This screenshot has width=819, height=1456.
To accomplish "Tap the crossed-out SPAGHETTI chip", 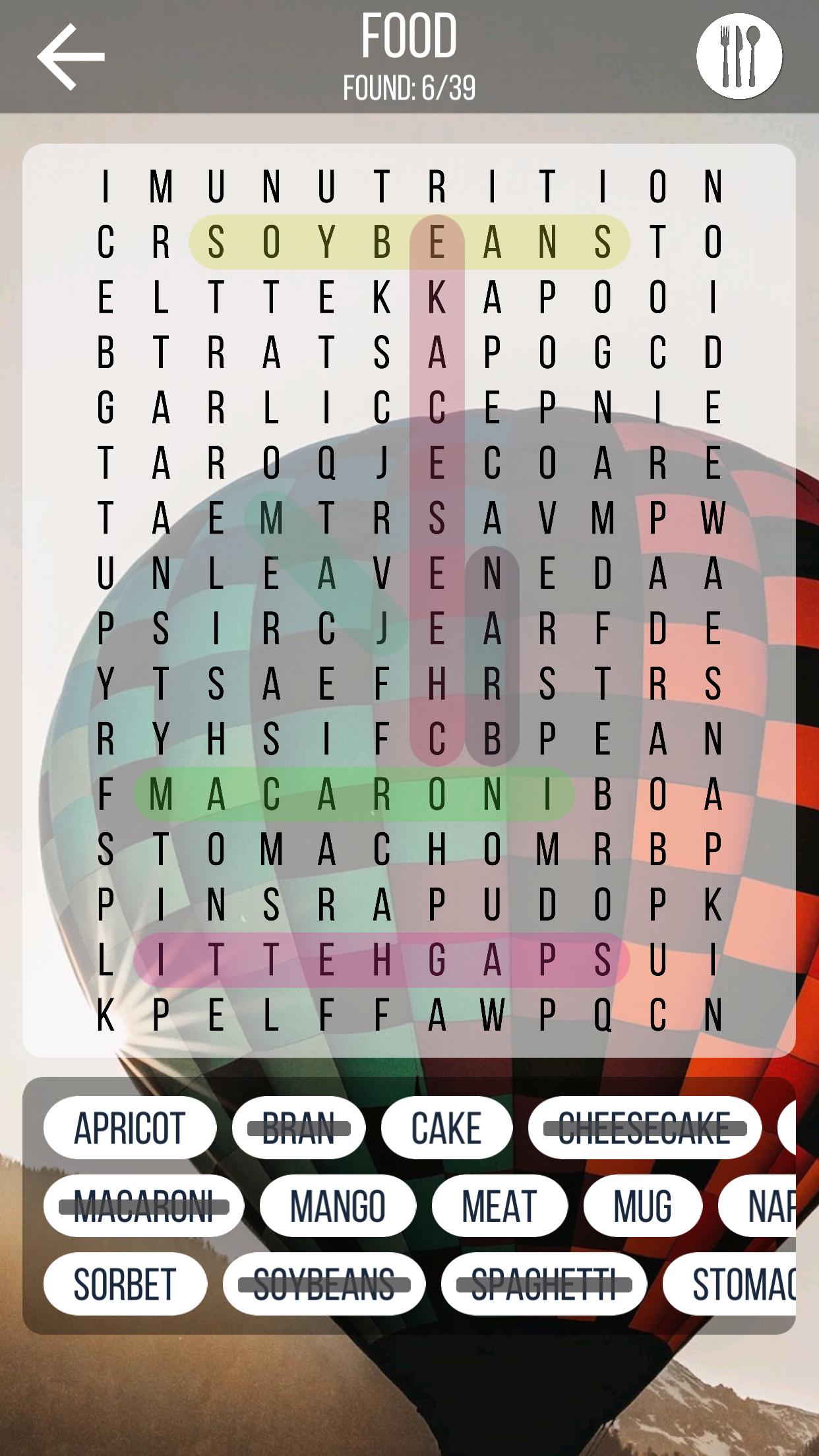I will pos(543,1284).
